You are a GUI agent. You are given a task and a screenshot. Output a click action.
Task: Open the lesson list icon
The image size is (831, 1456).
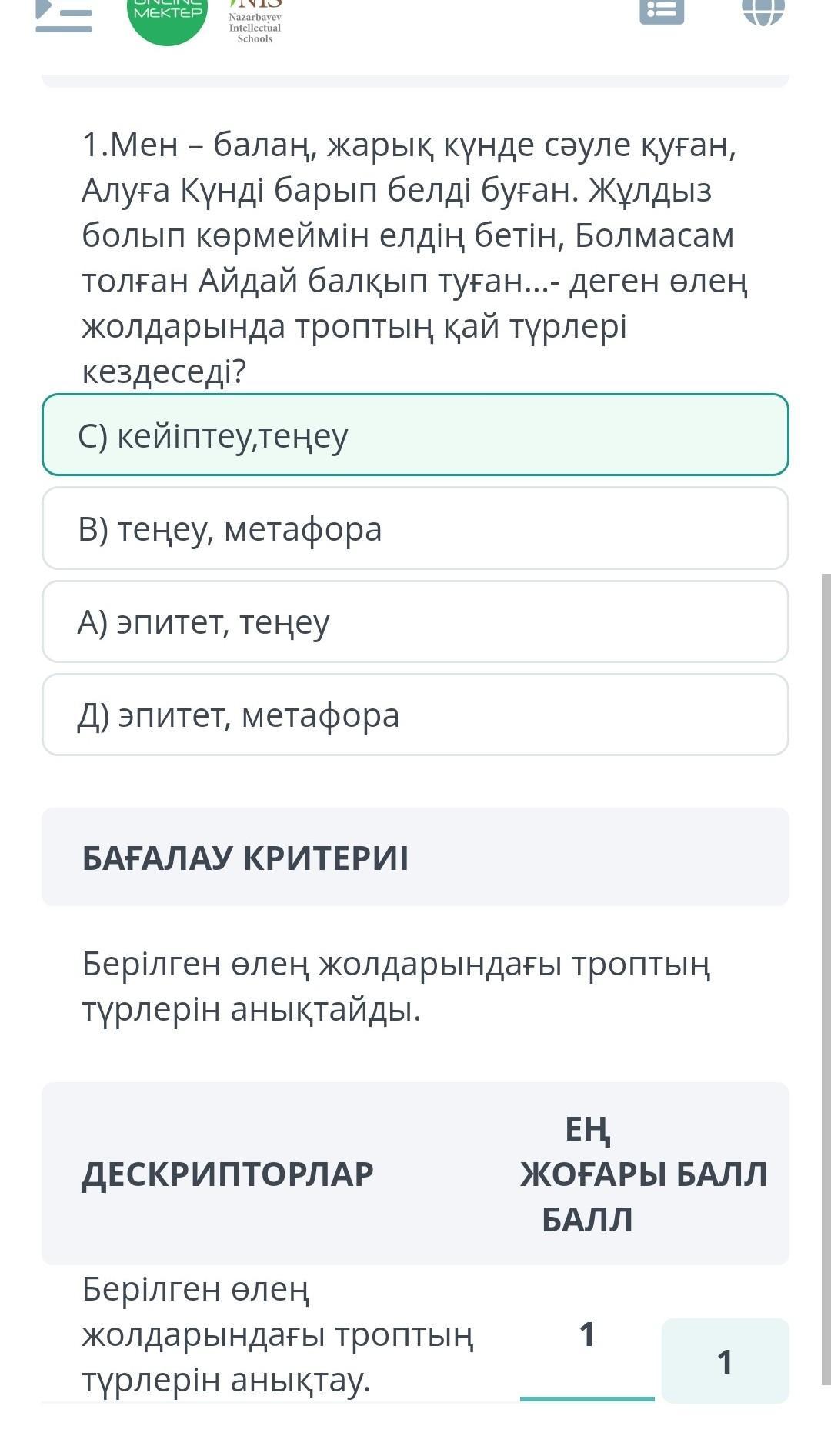pos(662,11)
